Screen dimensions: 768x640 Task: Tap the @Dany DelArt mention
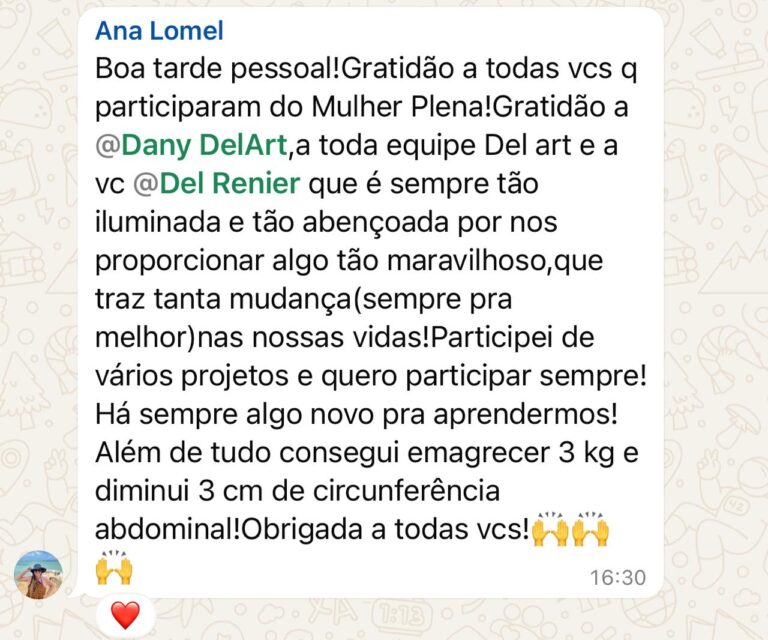(192, 146)
